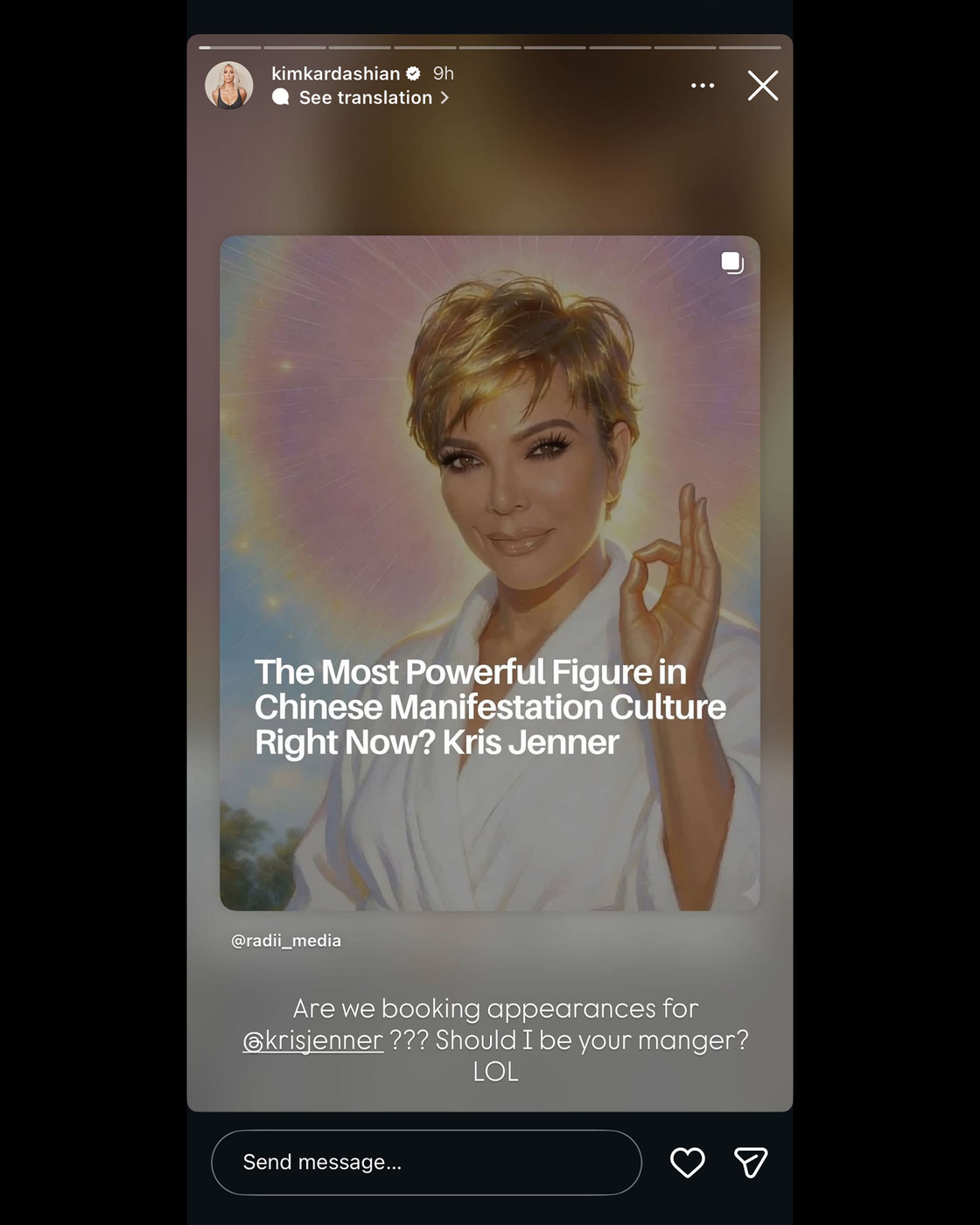Focus the Send message field
The image size is (980, 1225).
coord(426,1162)
